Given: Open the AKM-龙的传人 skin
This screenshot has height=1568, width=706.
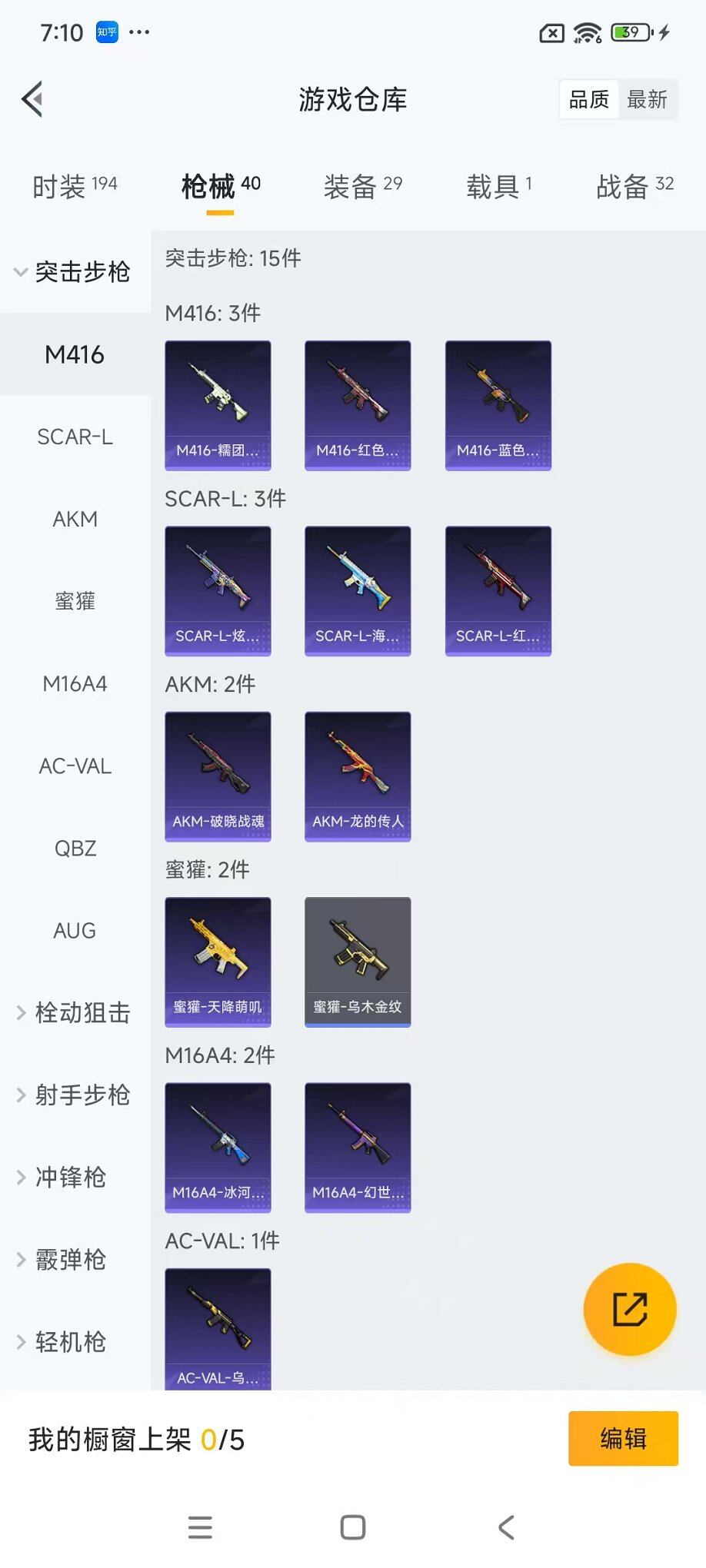Looking at the screenshot, I should [358, 776].
